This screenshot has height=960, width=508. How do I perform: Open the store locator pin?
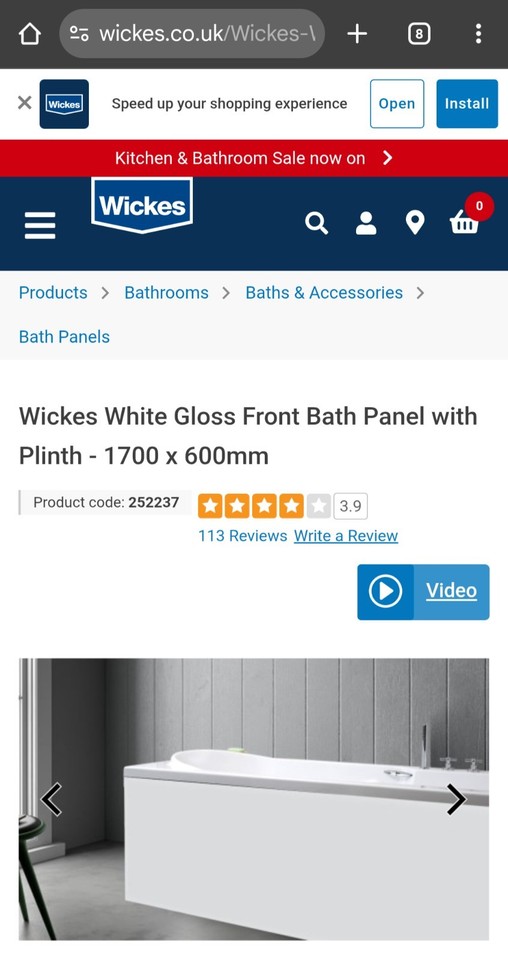pos(415,223)
